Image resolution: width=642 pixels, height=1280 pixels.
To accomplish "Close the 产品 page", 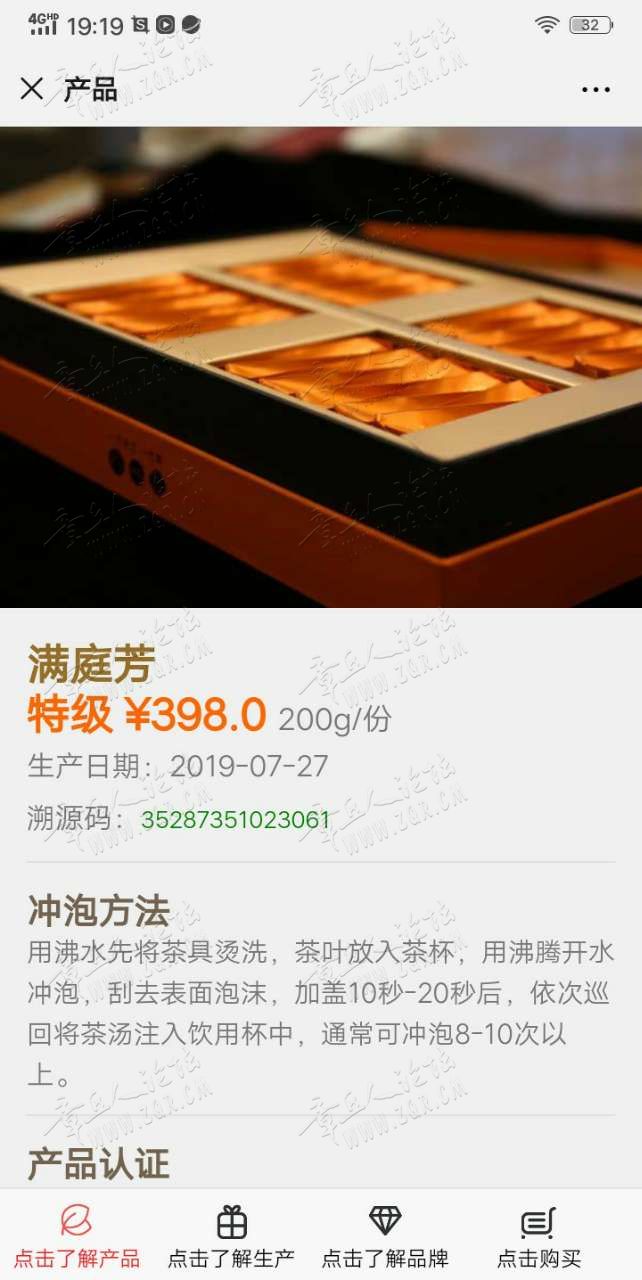I will coord(32,89).
